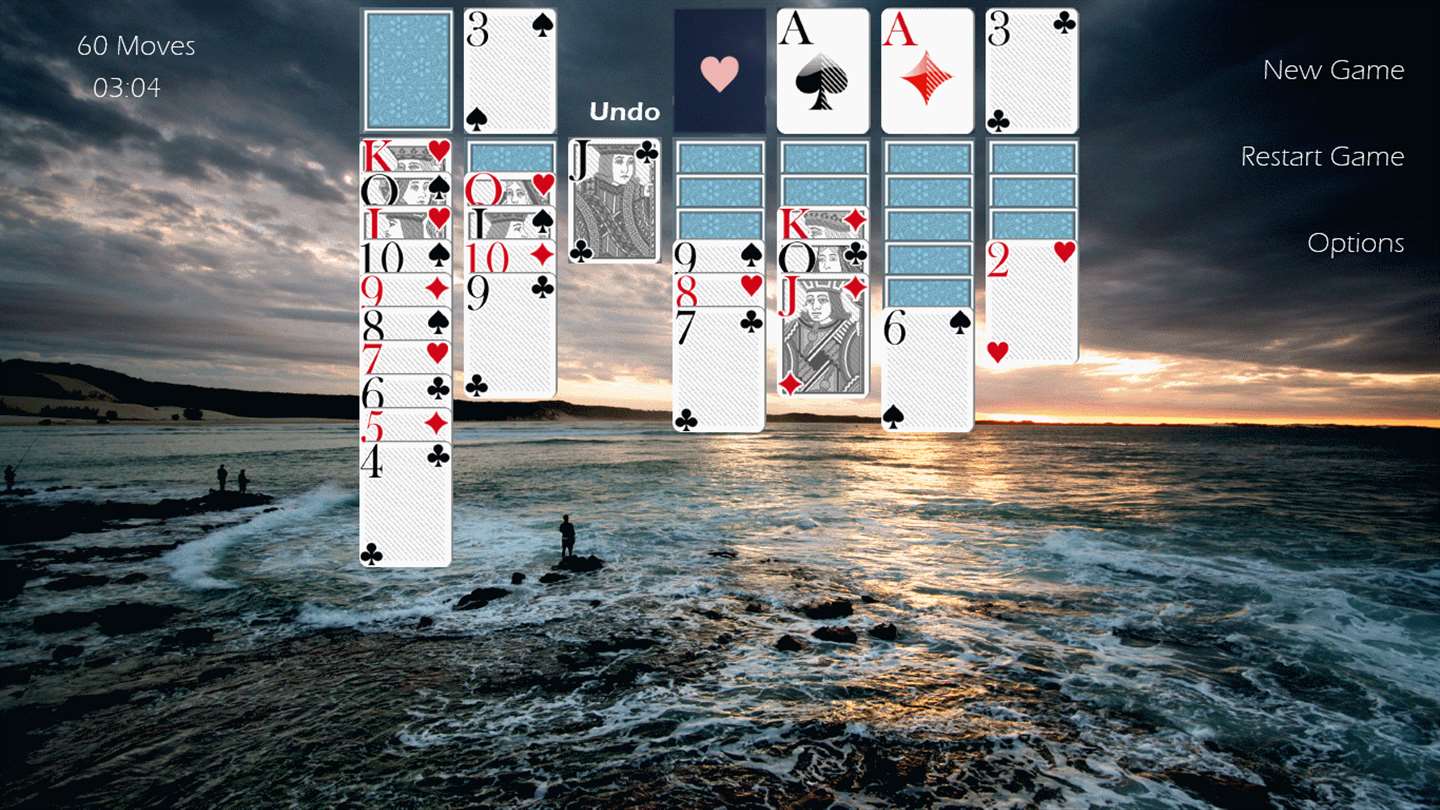The height and width of the screenshot is (810, 1440).
Task: Tap the empty hearts foundation
Action: [x=719, y=71]
